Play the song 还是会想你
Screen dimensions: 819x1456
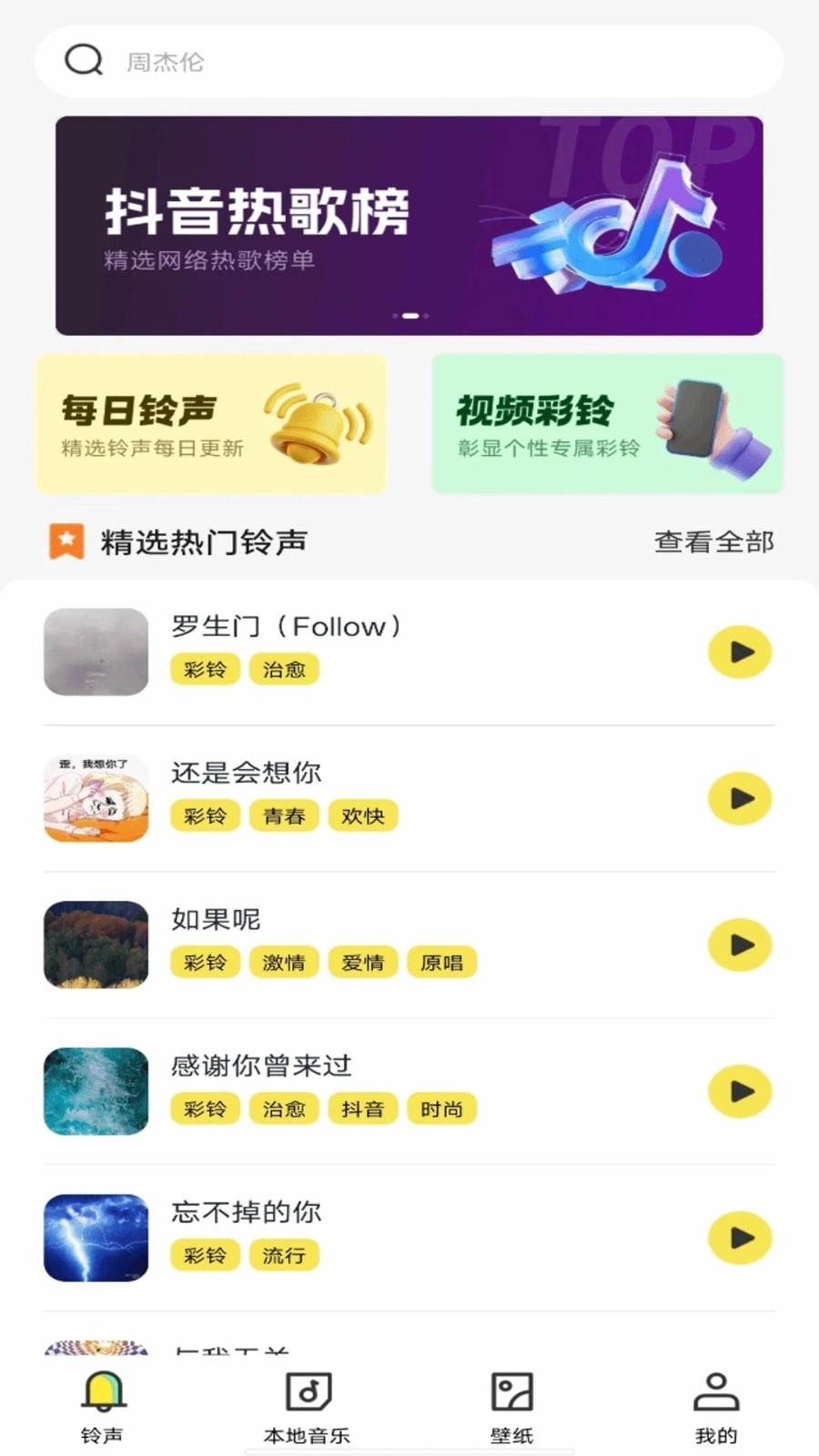tap(739, 798)
